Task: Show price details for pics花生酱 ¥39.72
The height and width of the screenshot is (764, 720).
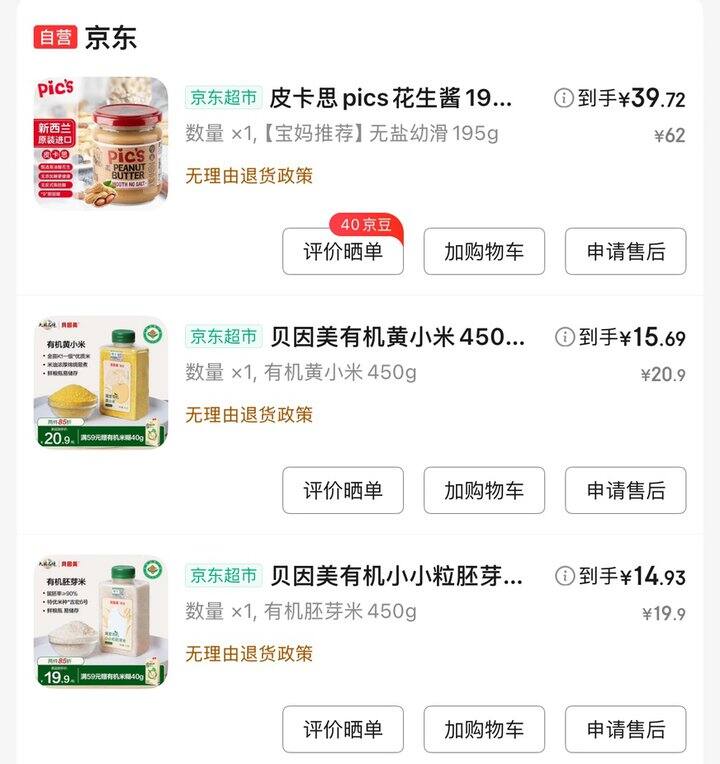Action: (x=564, y=98)
